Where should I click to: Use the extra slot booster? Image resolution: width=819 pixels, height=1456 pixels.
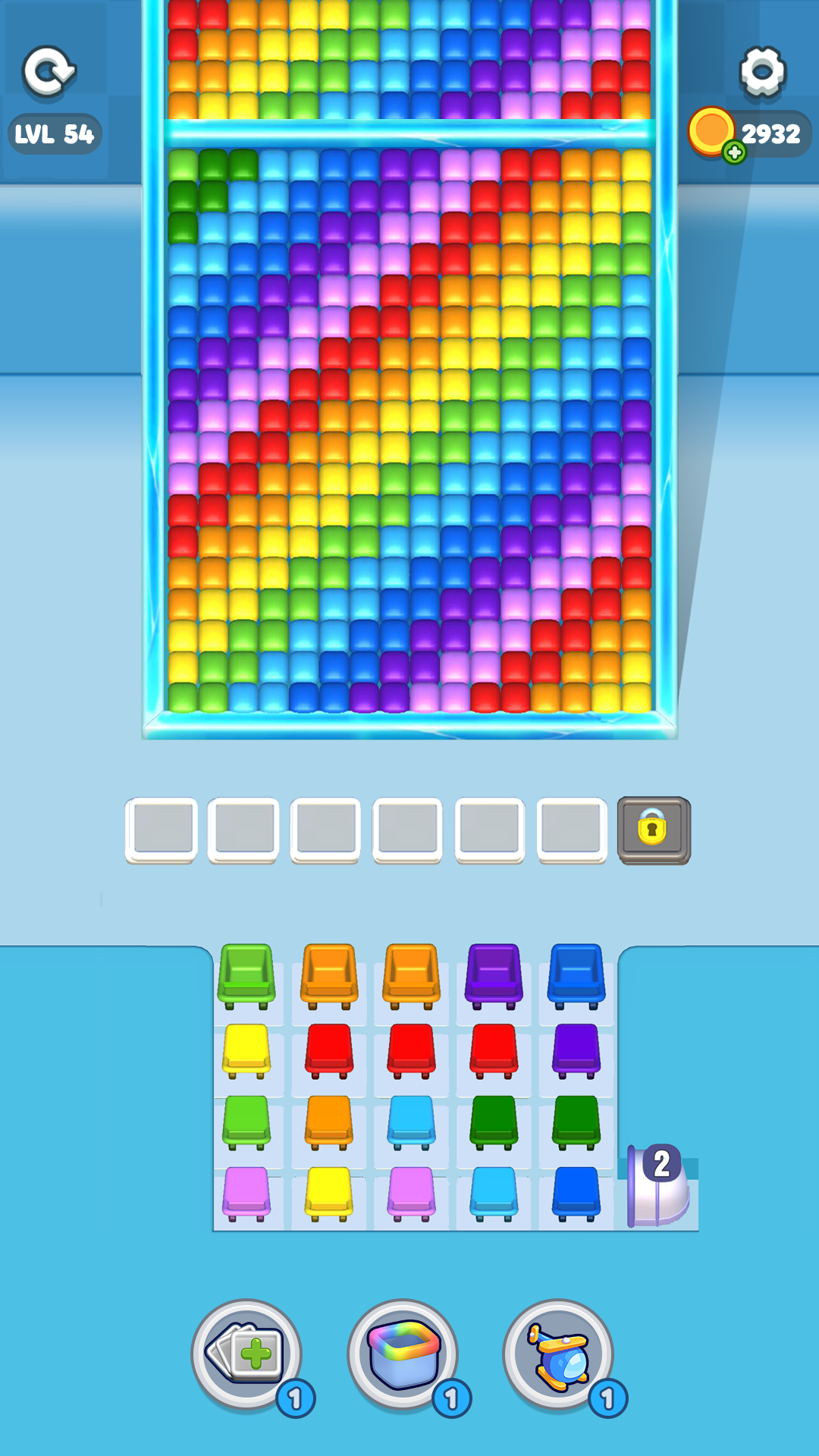pos(247,1354)
